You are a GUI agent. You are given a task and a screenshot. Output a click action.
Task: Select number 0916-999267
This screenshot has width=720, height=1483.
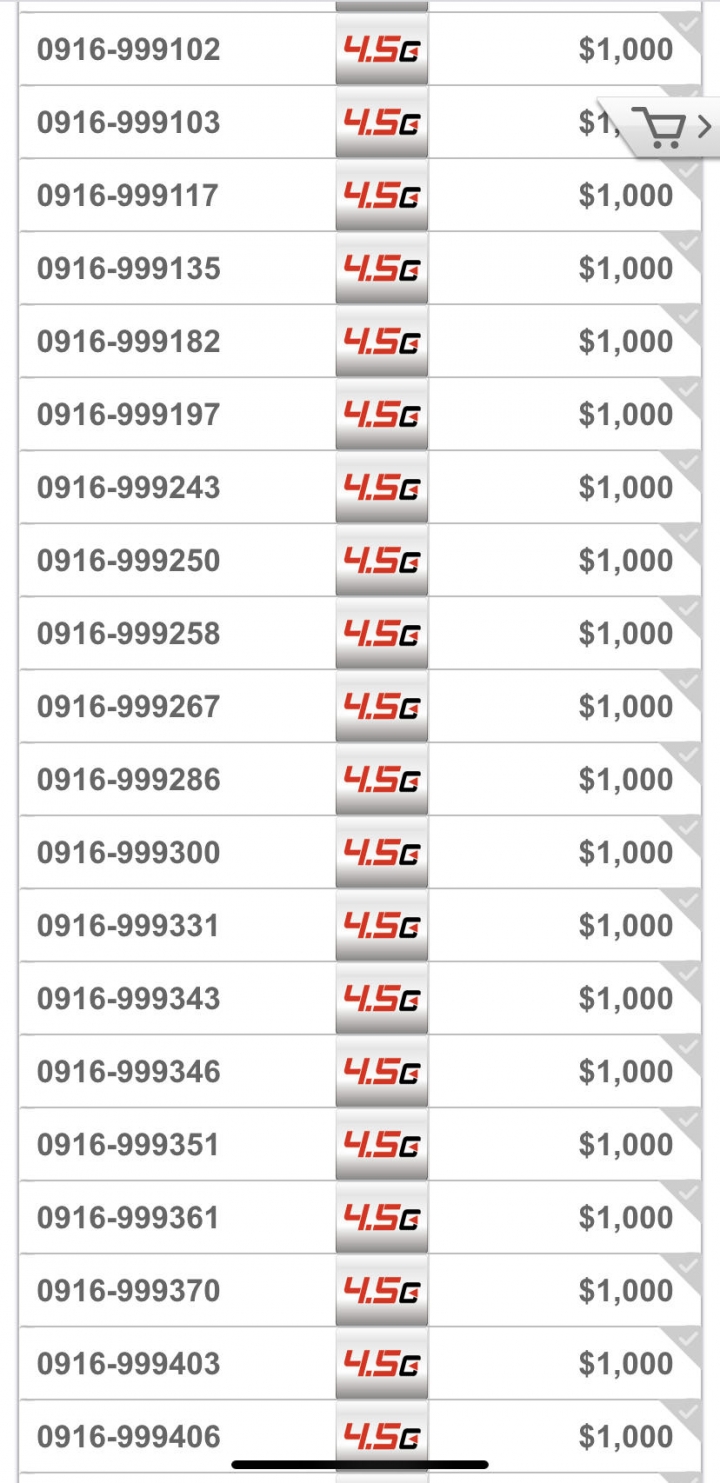pos(360,706)
